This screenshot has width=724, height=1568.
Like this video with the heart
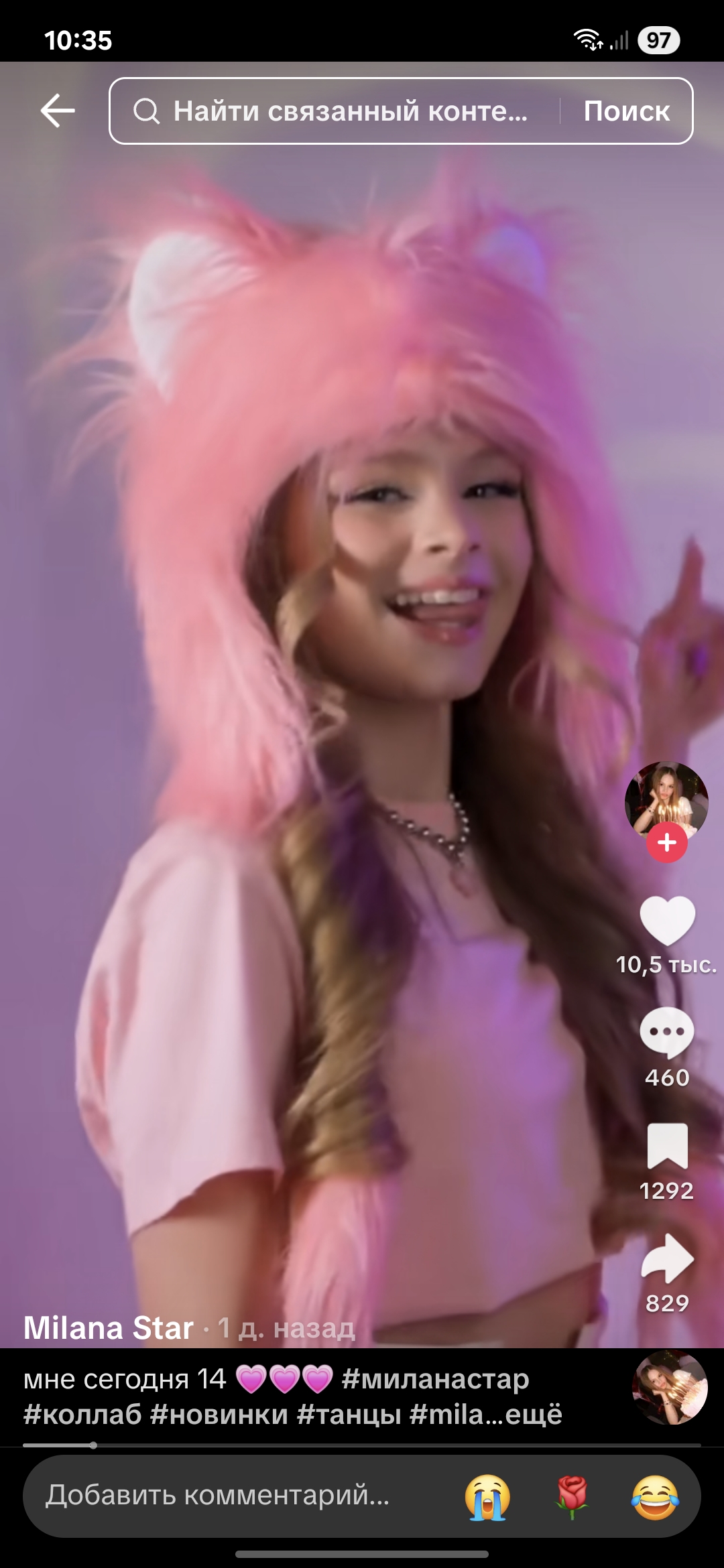[667, 921]
